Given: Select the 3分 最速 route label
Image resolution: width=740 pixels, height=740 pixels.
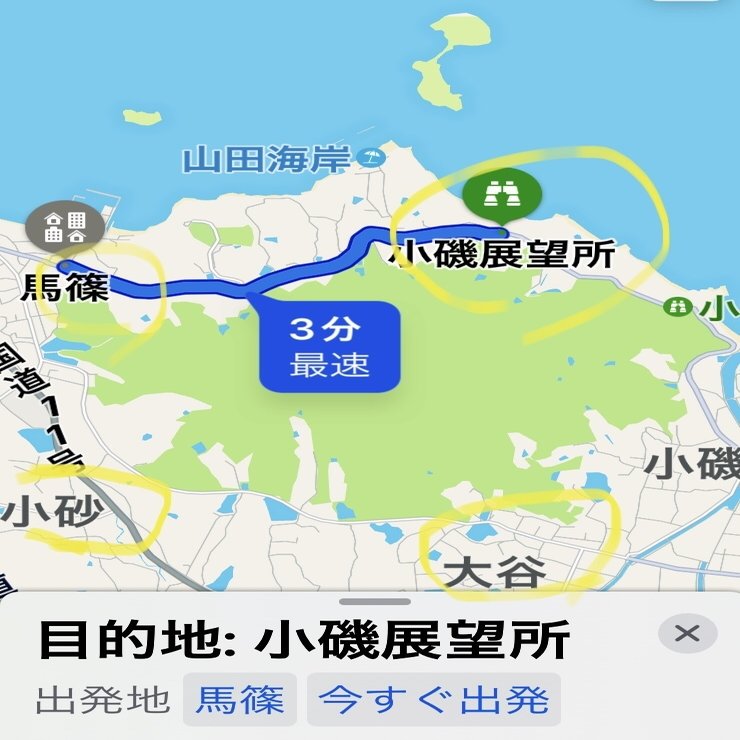Looking at the screenshot, I should (x=329, y=347).
